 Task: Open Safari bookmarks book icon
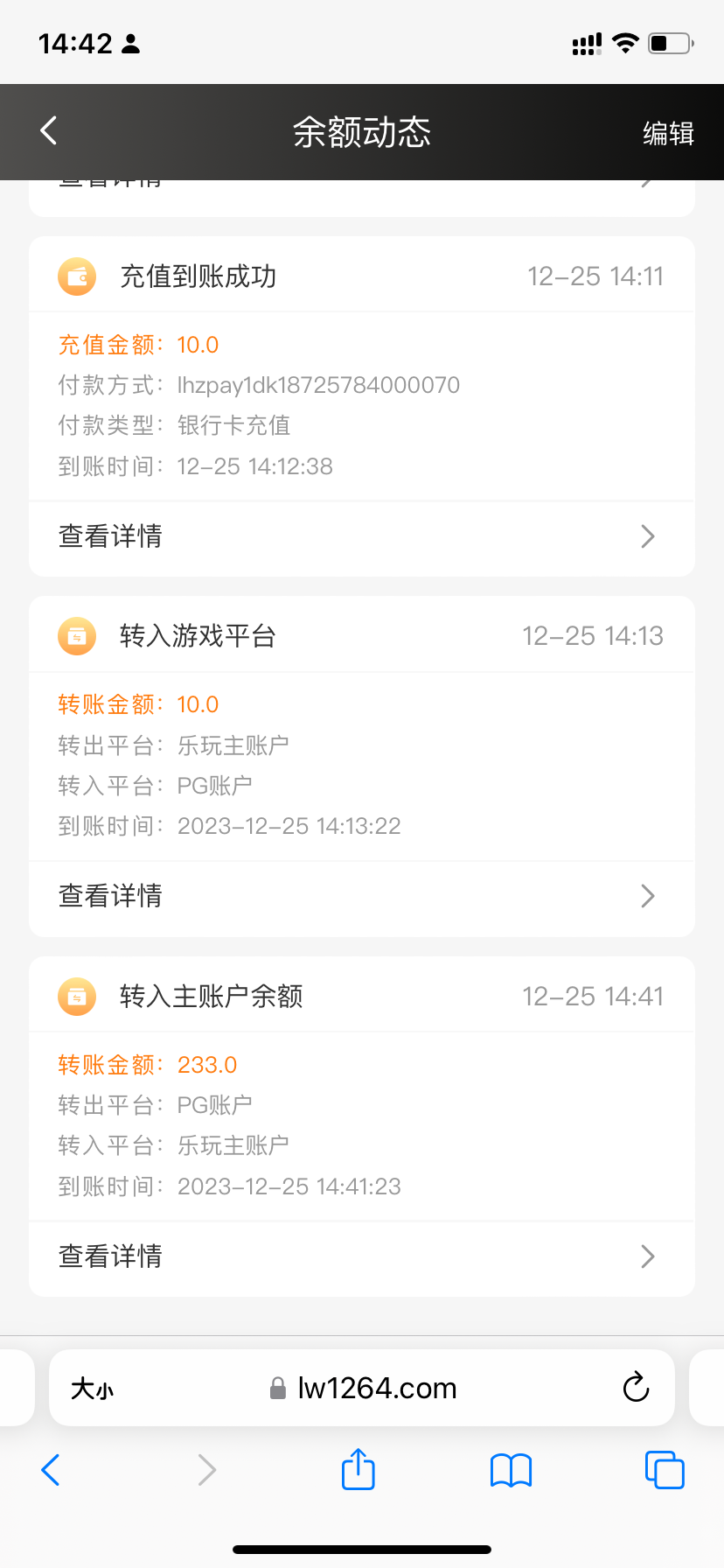(512, 1470)
